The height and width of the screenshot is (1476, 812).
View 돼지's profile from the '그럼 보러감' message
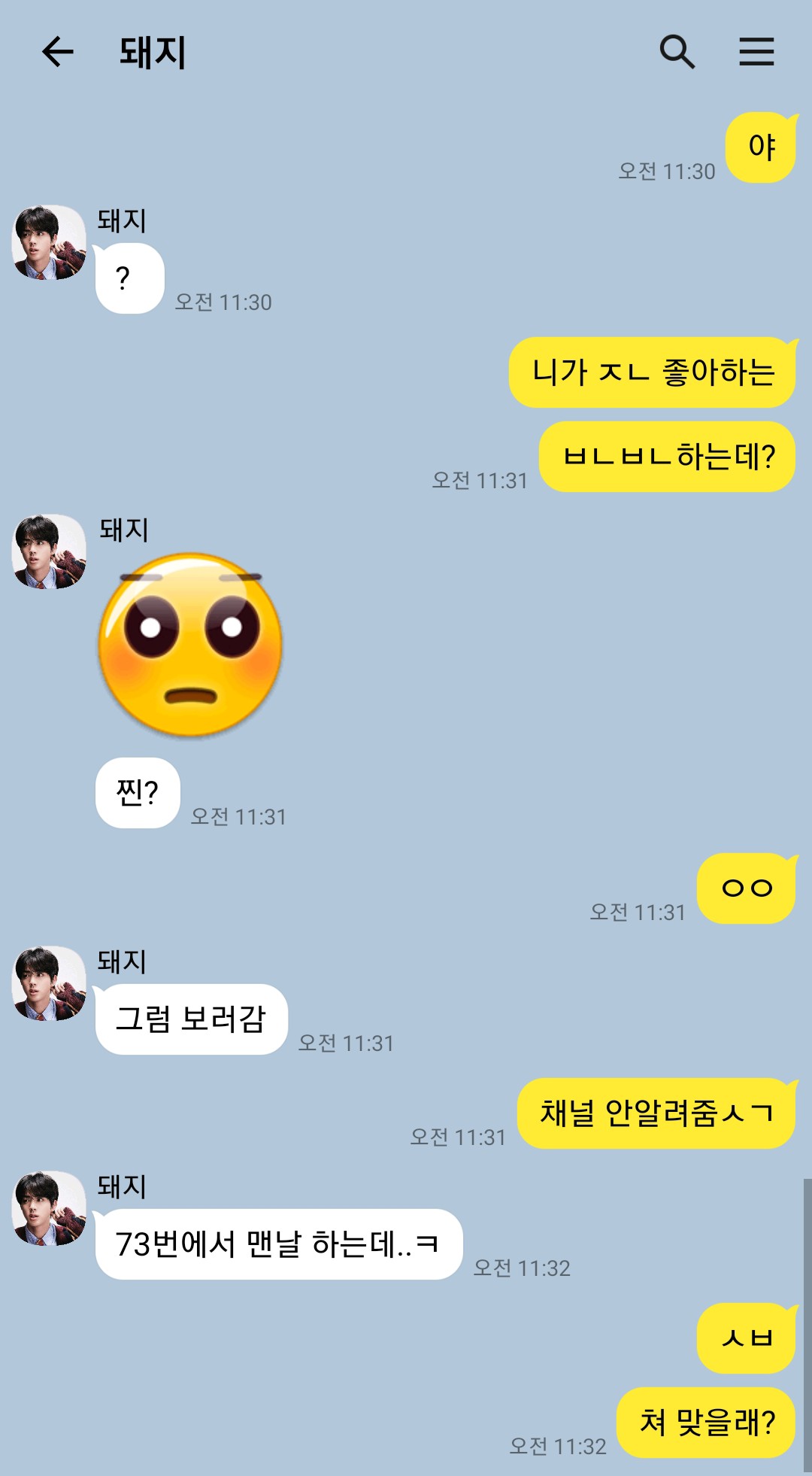pyautogui.click(x=50, y=983)
